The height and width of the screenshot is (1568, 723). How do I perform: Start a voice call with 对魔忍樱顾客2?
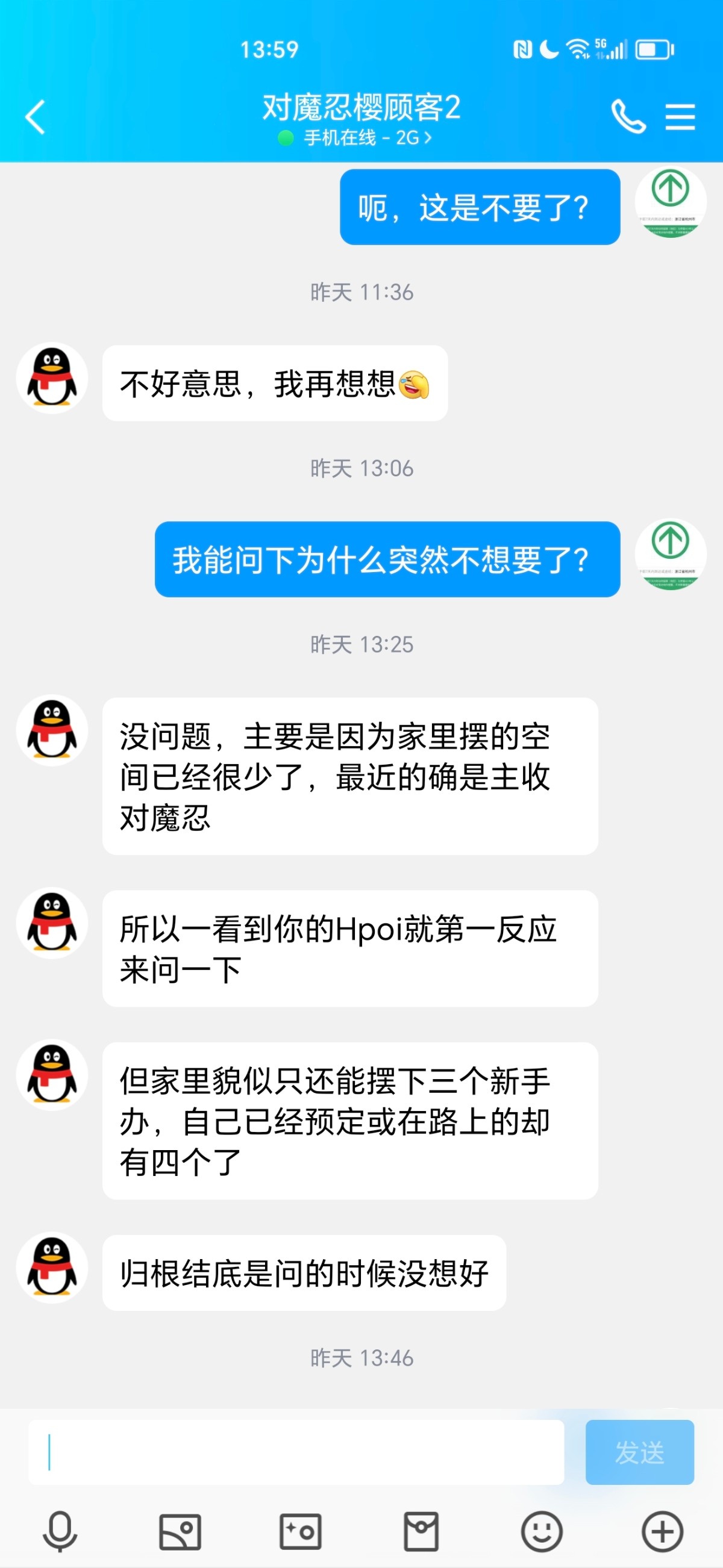(627, 116)
